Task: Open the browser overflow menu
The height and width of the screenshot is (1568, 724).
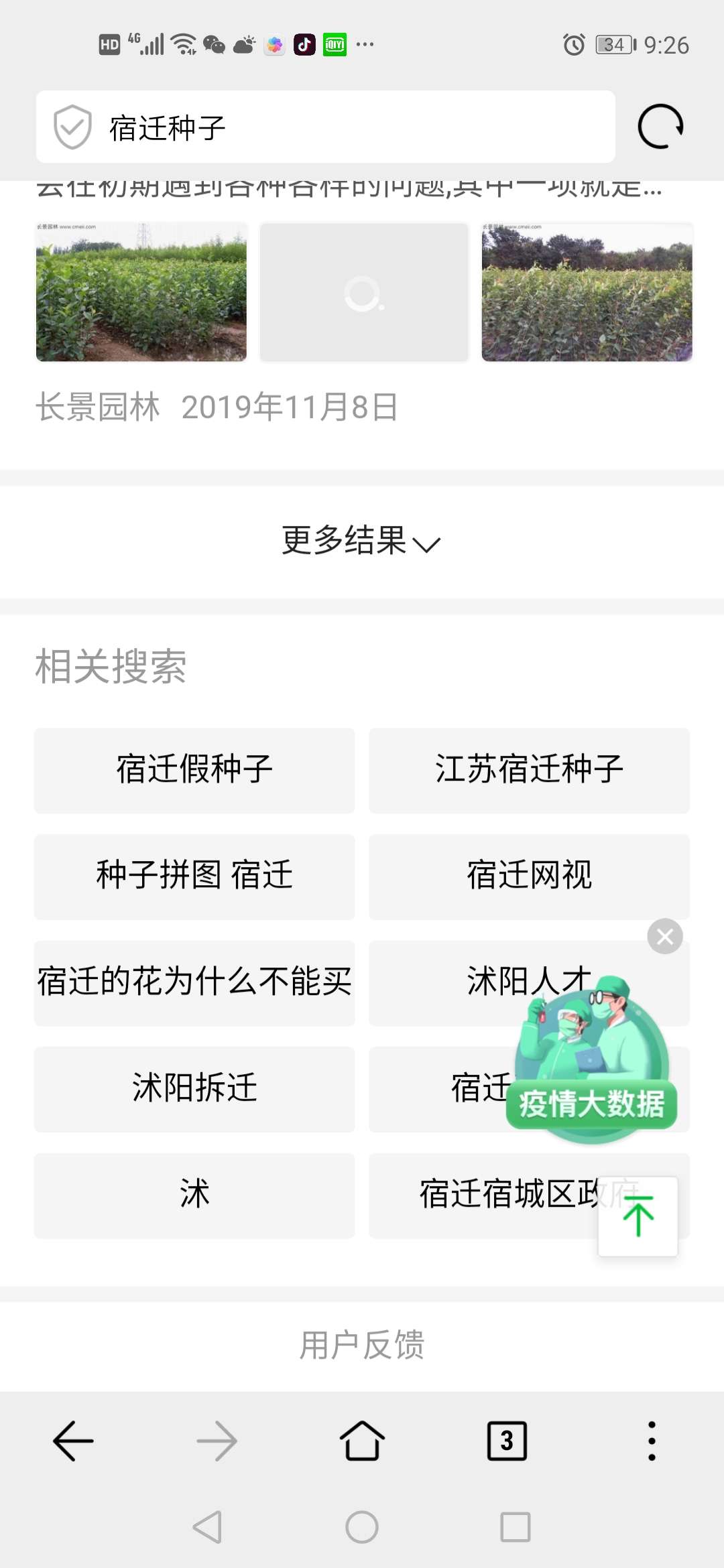Action: pos(652,1441)
